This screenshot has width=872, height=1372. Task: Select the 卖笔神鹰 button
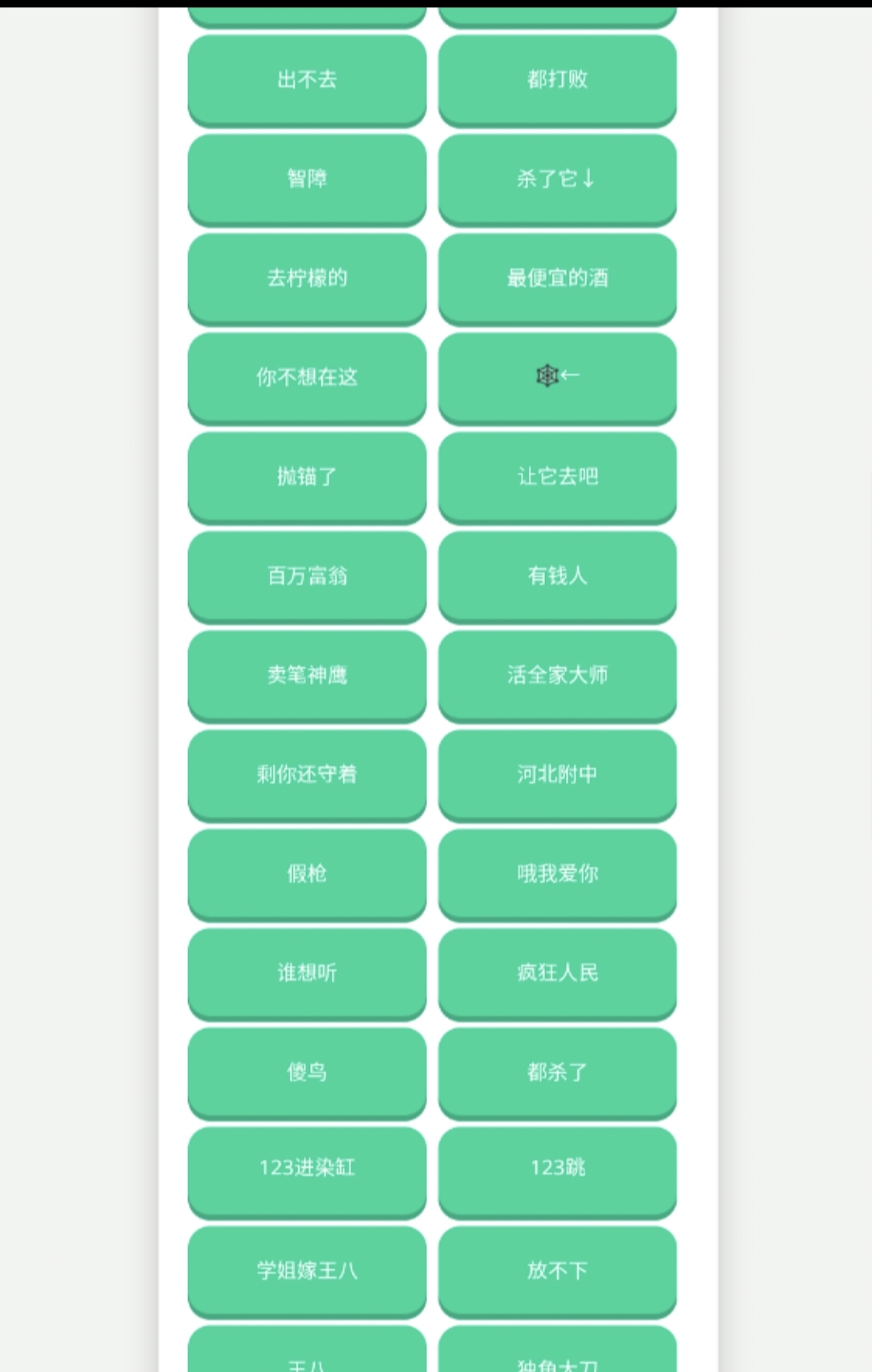pyautogui.click(x=307, y=675)
